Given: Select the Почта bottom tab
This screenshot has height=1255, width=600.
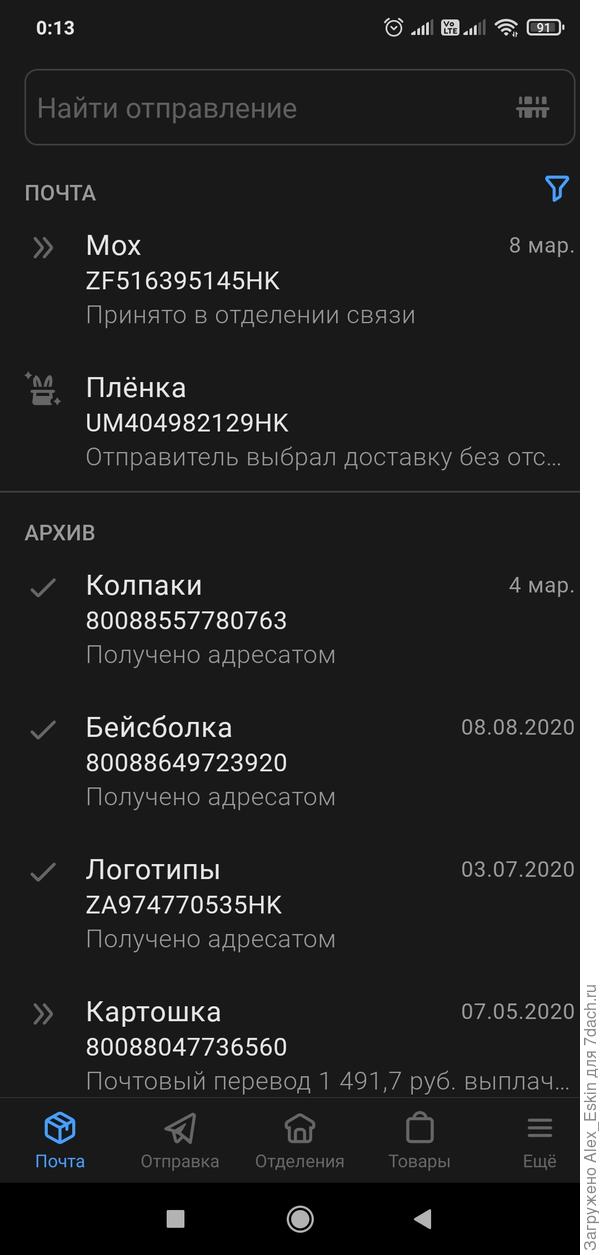Looking at the screenshot, I should 60,1140.
